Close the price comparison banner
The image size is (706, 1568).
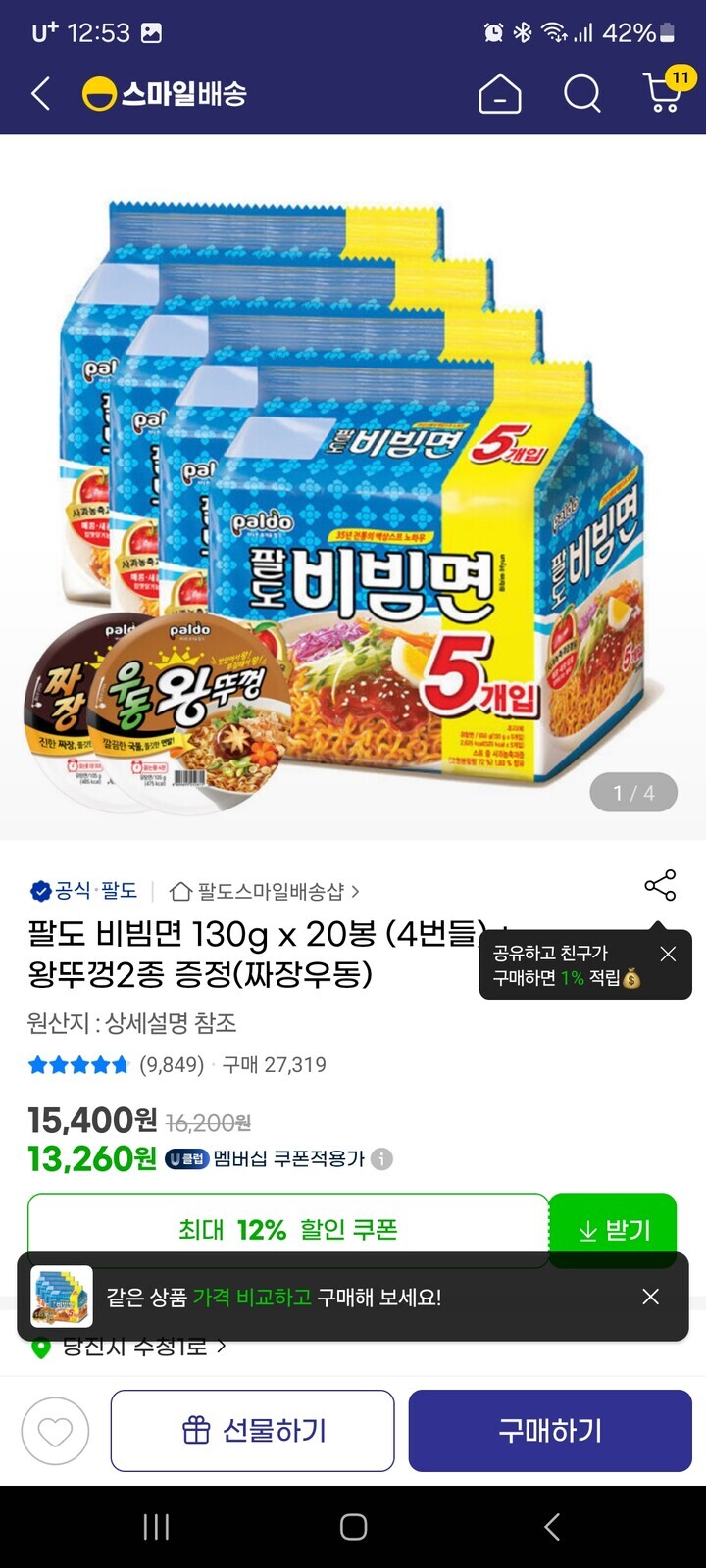pyautogui.click(x=650, y=1297)
